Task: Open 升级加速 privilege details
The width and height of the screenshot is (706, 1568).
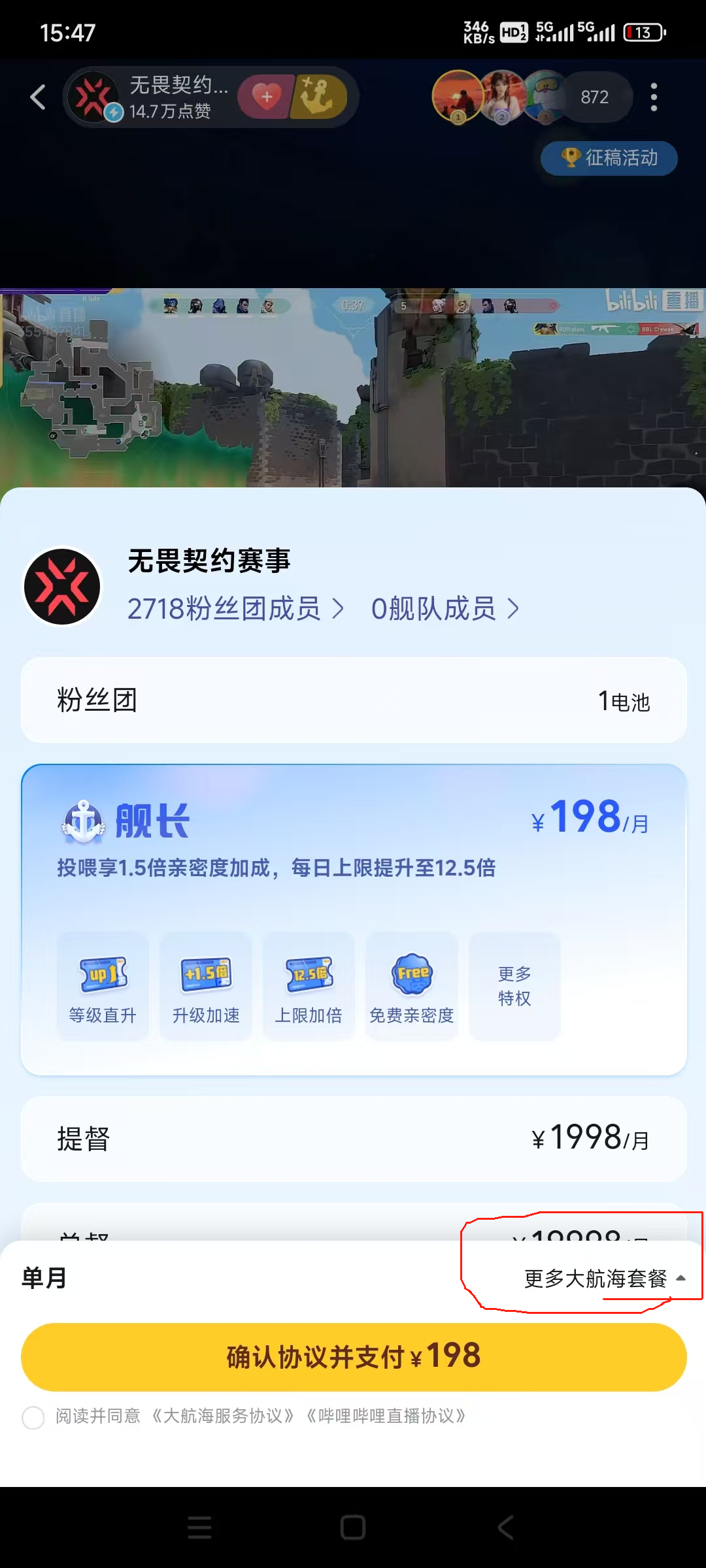Action: point(206,987)
